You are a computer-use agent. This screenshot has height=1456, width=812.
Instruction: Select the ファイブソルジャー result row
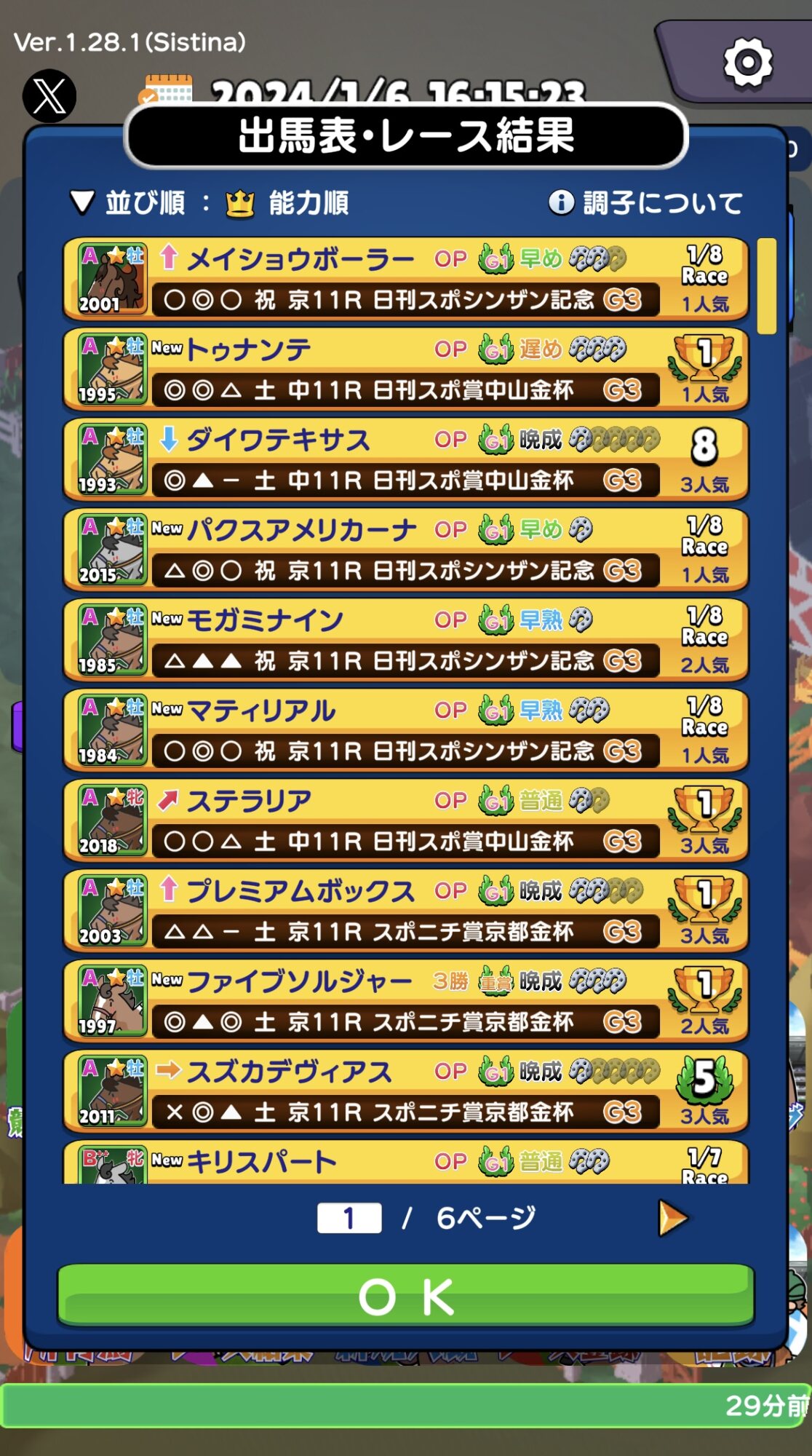(406, 1002)
